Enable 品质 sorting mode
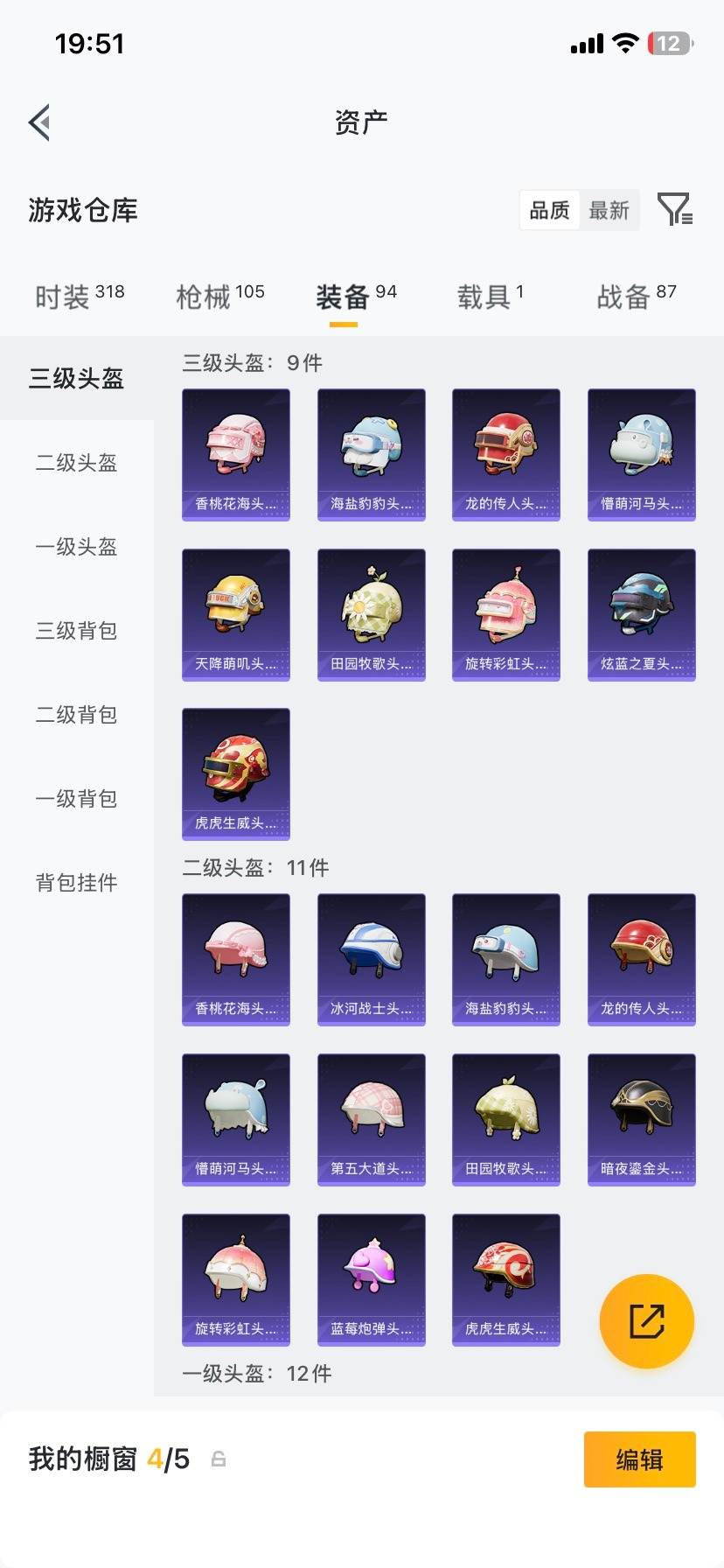The width and height of the screenshot is (724, 1568). click(x=548, y=210)
